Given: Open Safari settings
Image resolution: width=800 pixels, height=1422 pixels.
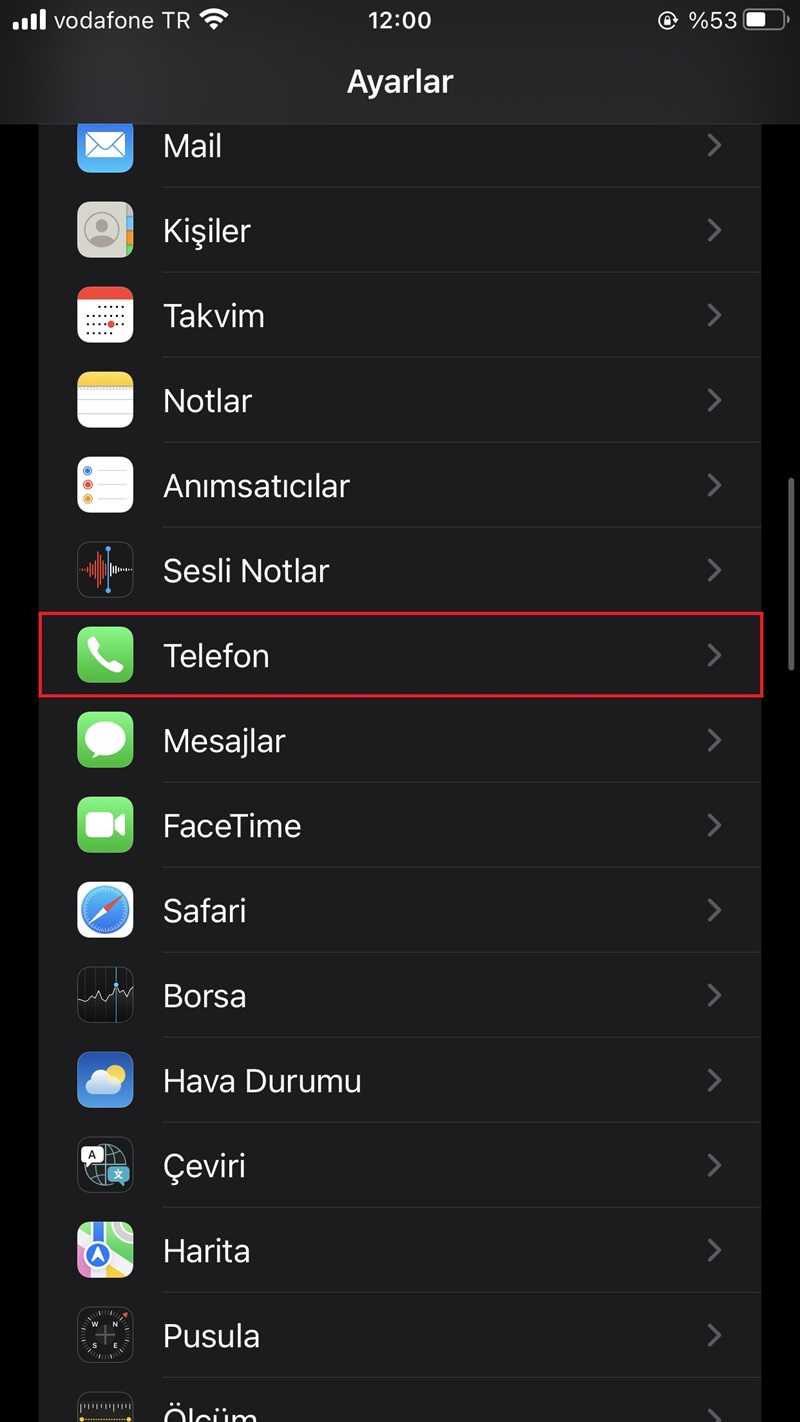Looking at the screenshot, I should pyautogui.click(x=400, y=911).
